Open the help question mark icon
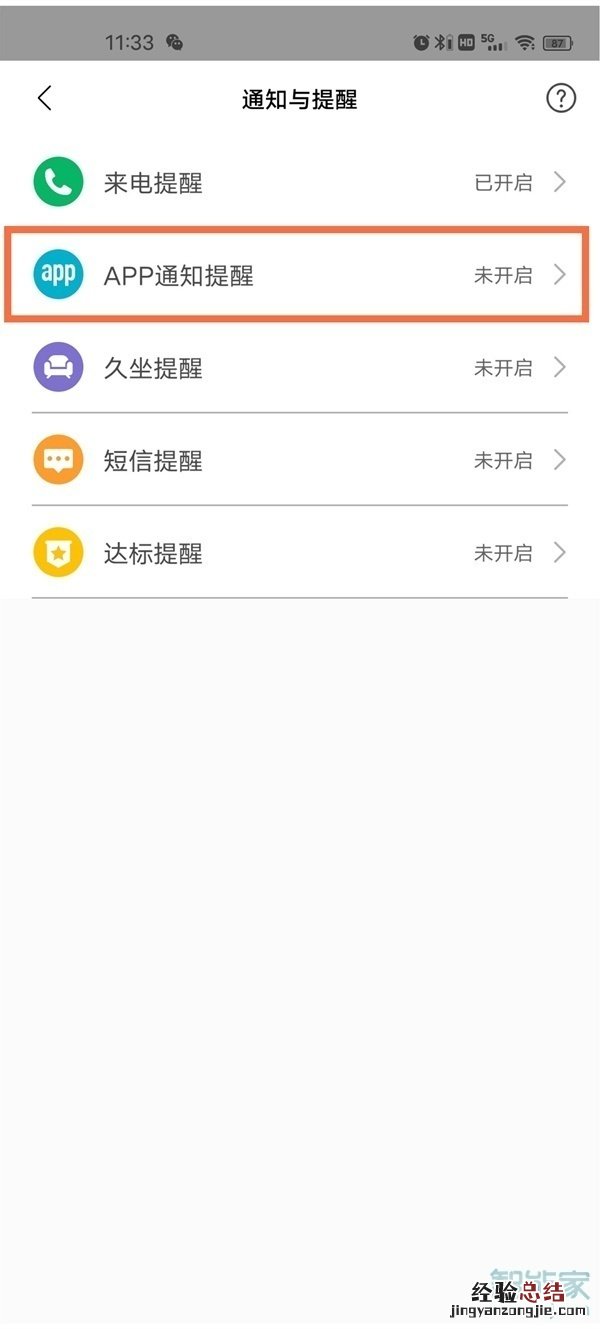600x1329 pixels. [x=561, y=98]
